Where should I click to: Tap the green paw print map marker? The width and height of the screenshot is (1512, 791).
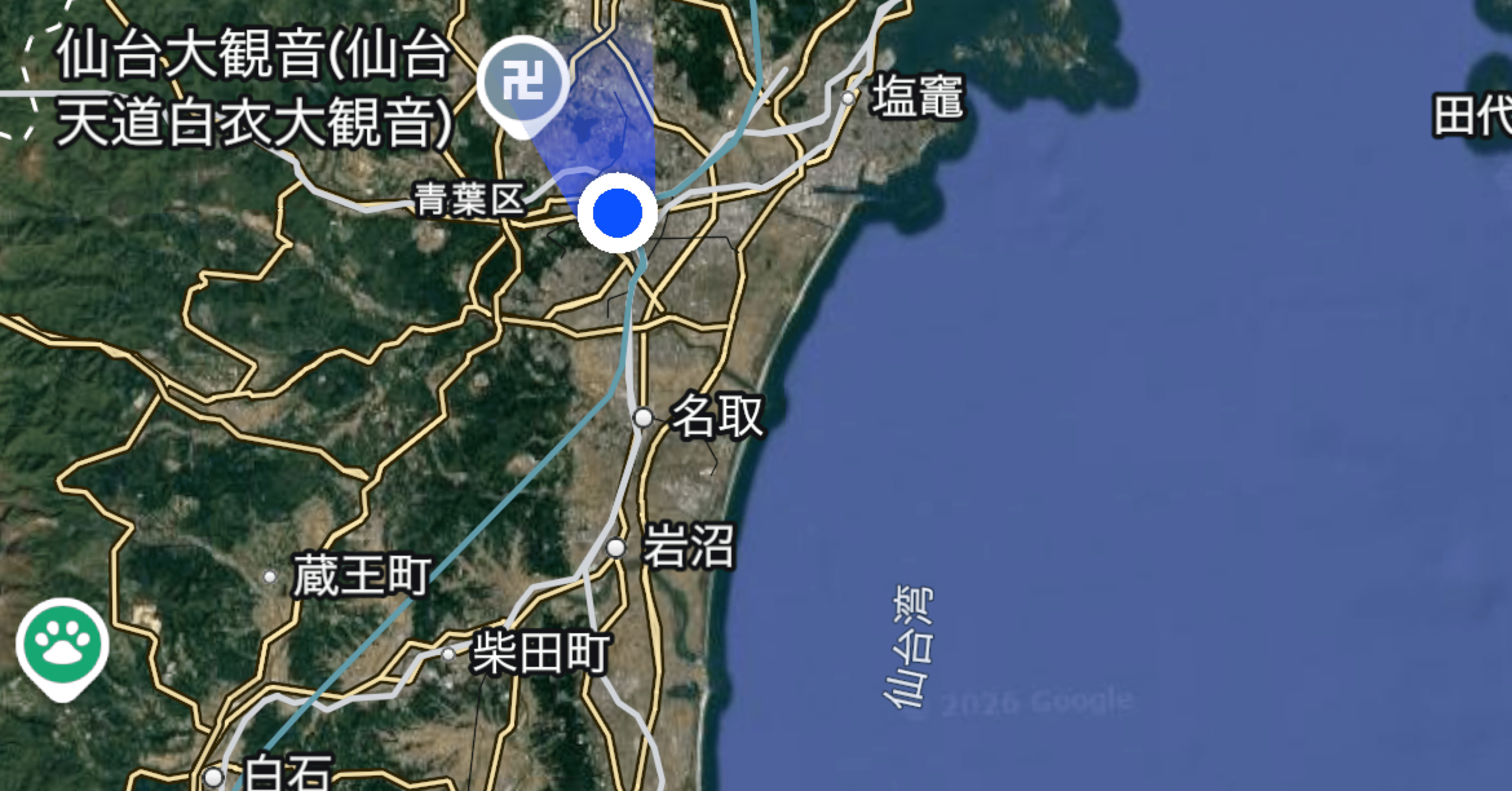(62, 644)
